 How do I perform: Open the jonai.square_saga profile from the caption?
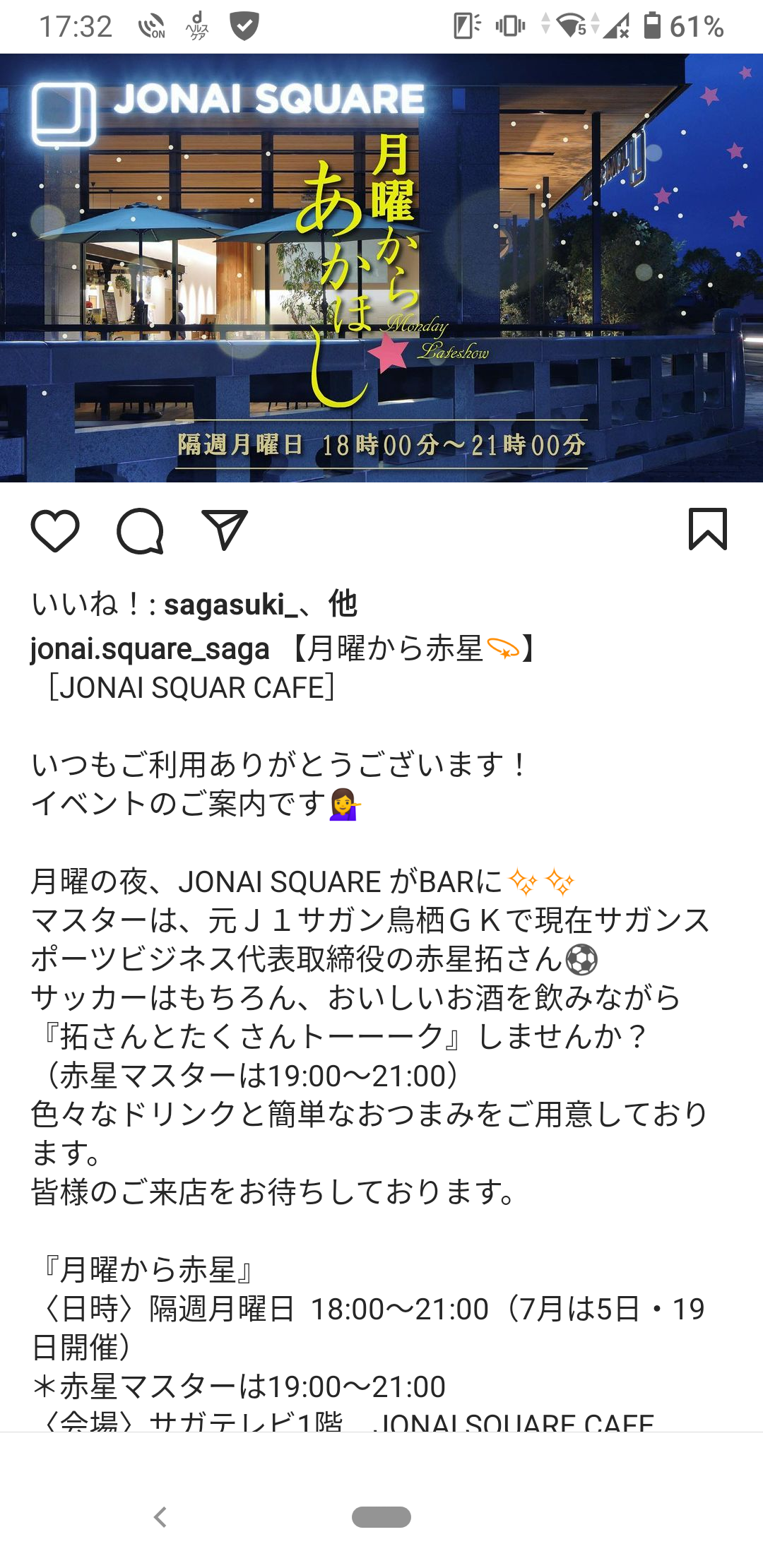[150, 648]
